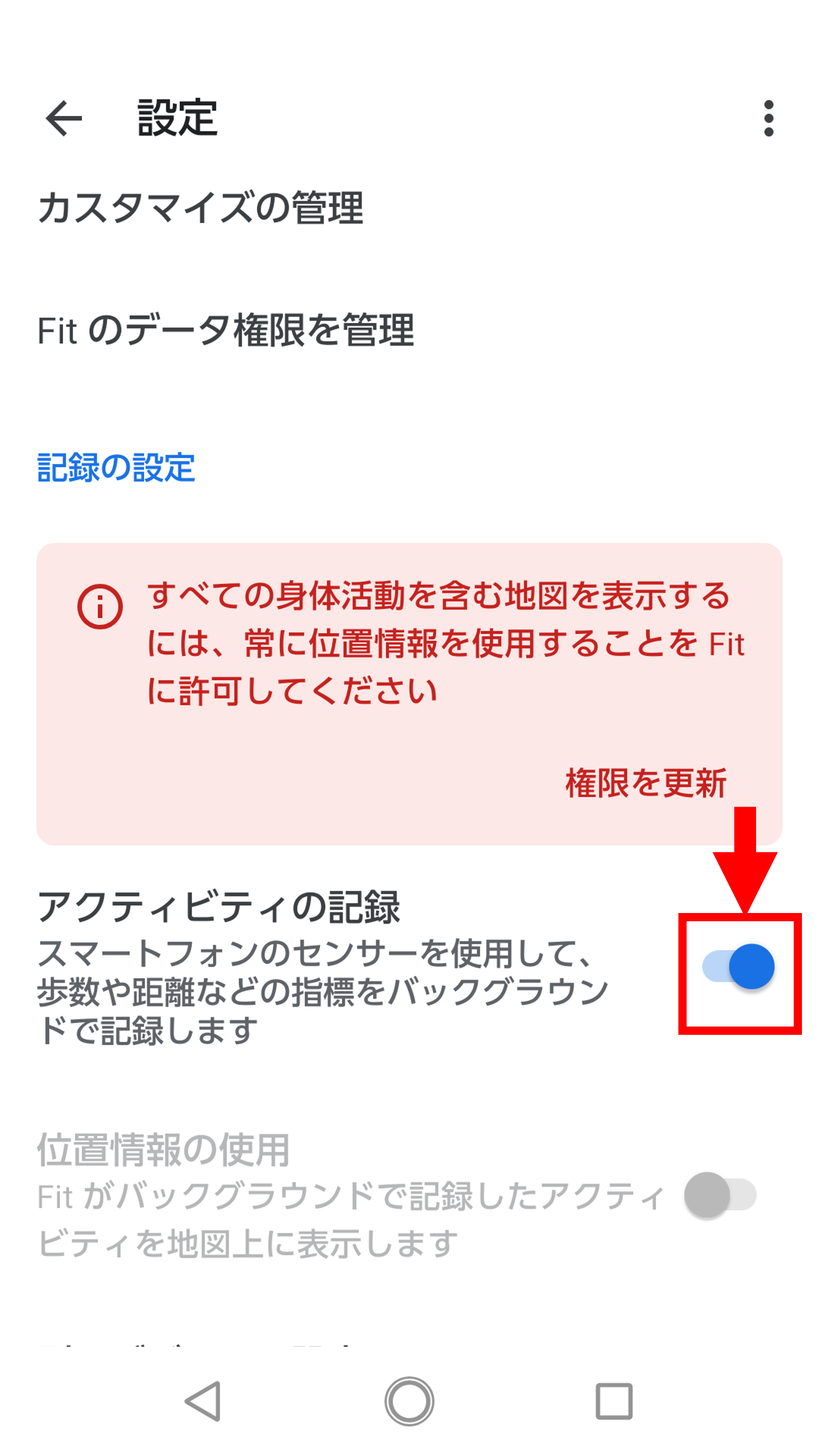Open the three-dot overflow menu
This screenshot has width=819, height=1456.
[768, 118]
